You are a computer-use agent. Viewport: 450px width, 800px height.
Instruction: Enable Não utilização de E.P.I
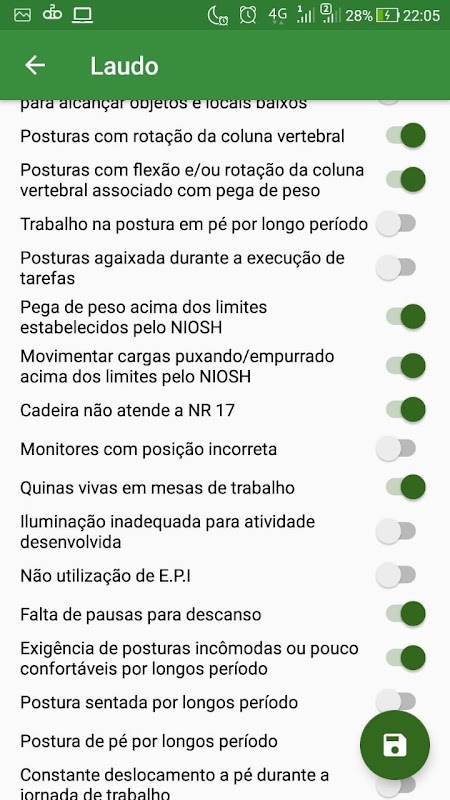point(396,575)
